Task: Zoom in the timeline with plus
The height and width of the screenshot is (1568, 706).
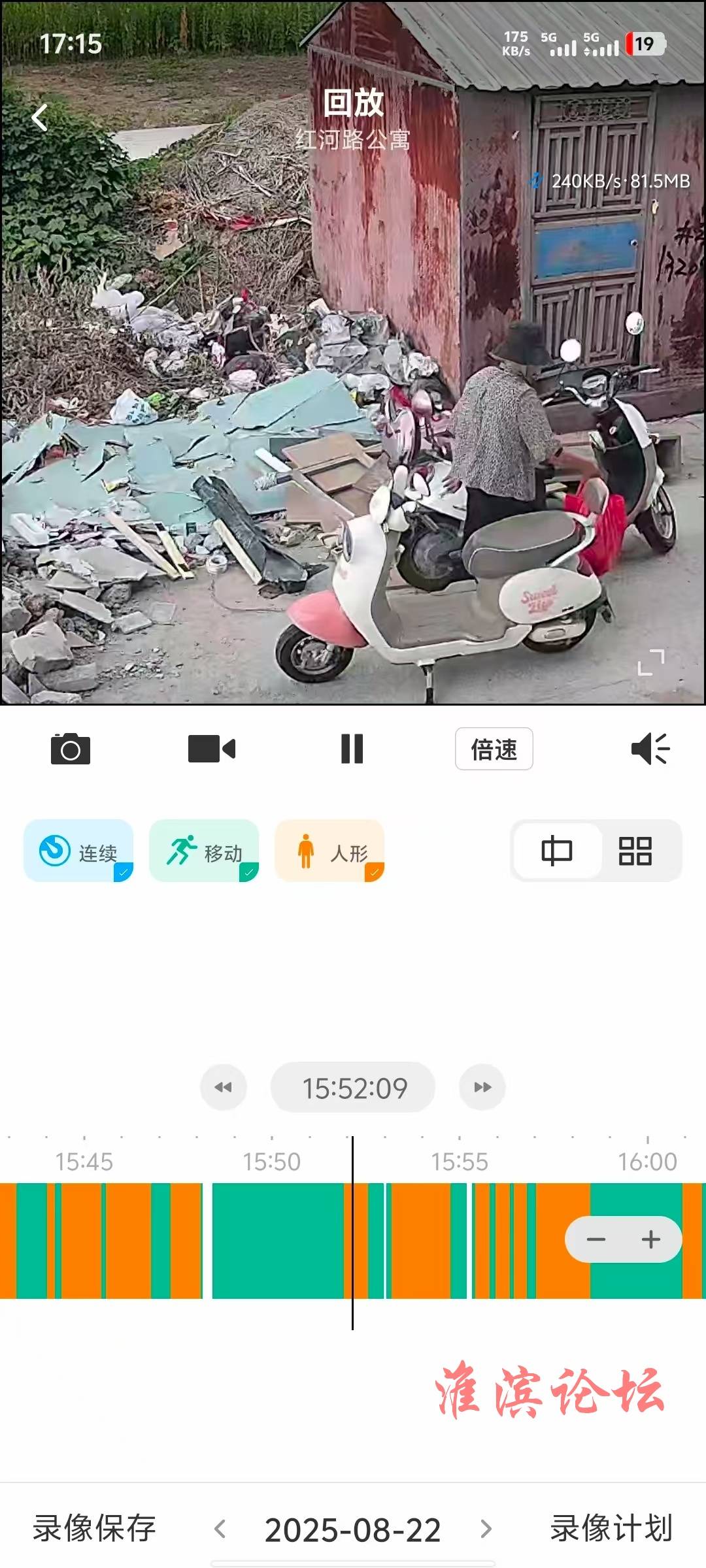Action: tap(651, 1239)
